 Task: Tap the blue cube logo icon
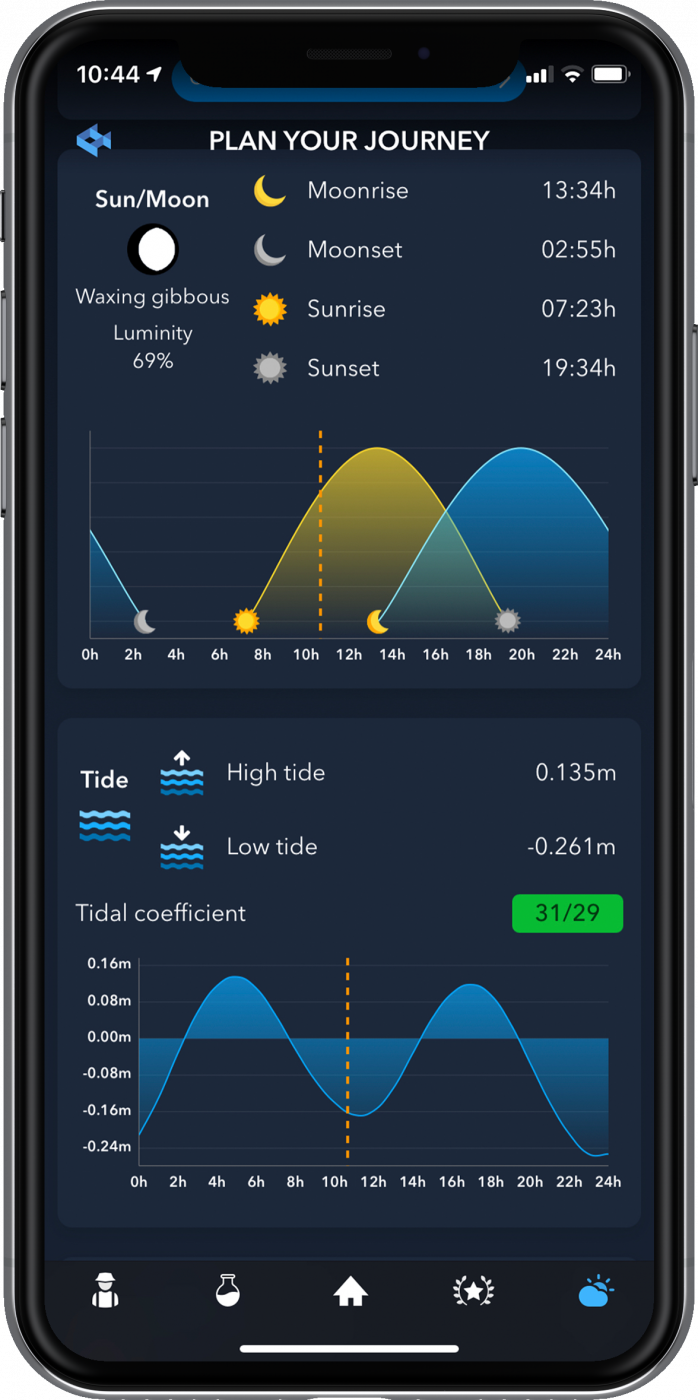94,140
